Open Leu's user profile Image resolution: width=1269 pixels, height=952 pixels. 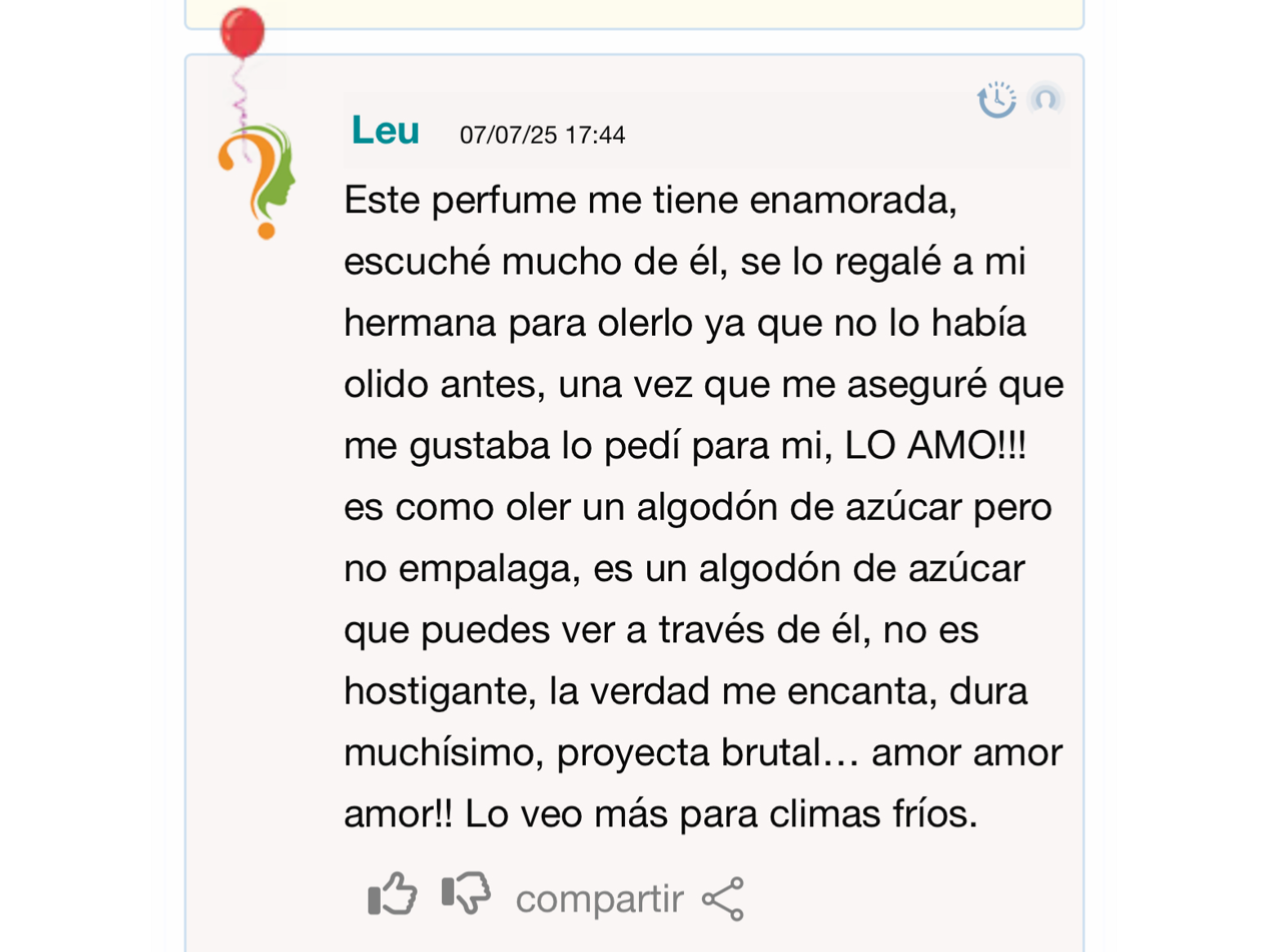click(x=385, y=131)
